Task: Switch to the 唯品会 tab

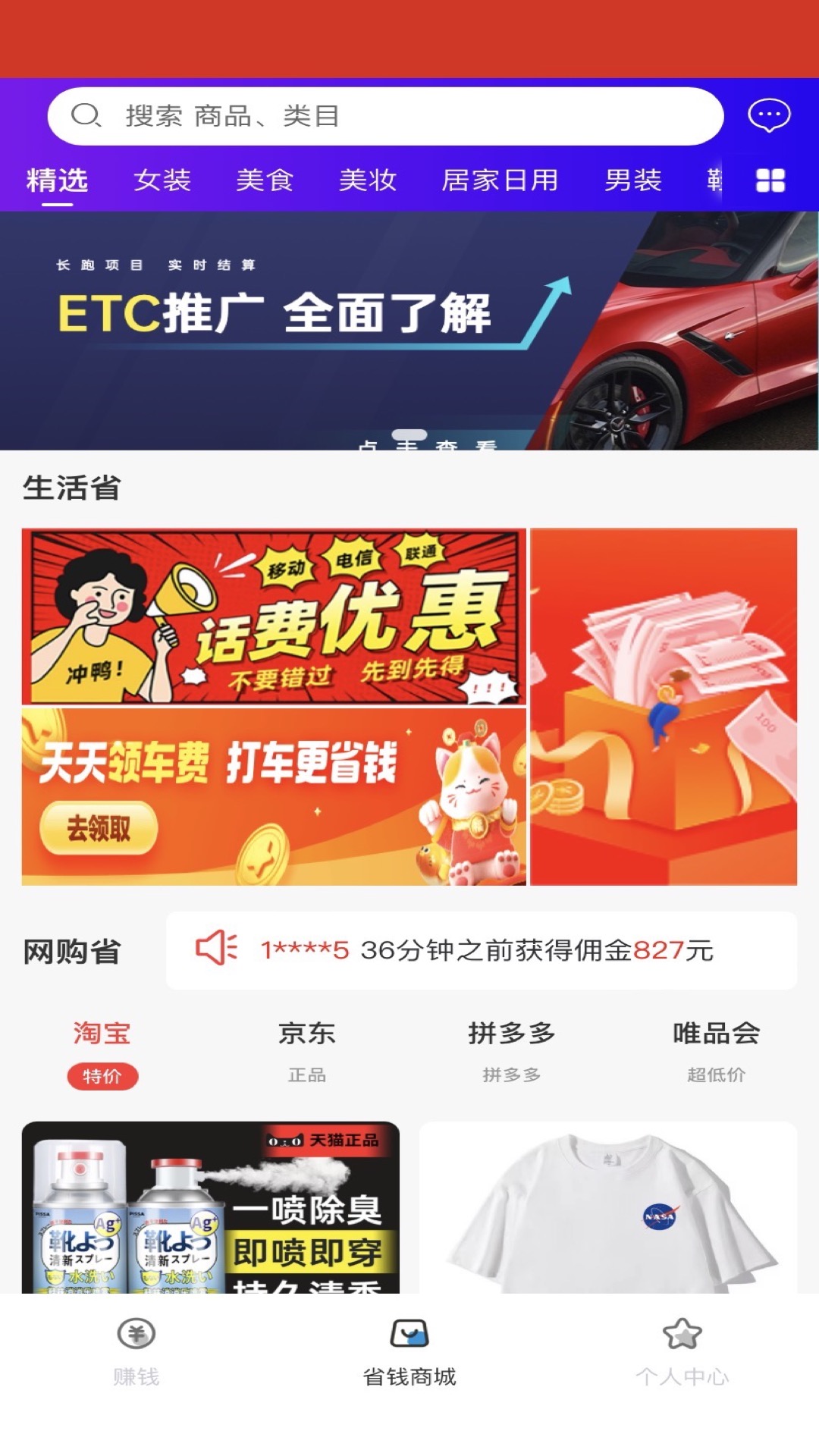Action: point(715,1032)
